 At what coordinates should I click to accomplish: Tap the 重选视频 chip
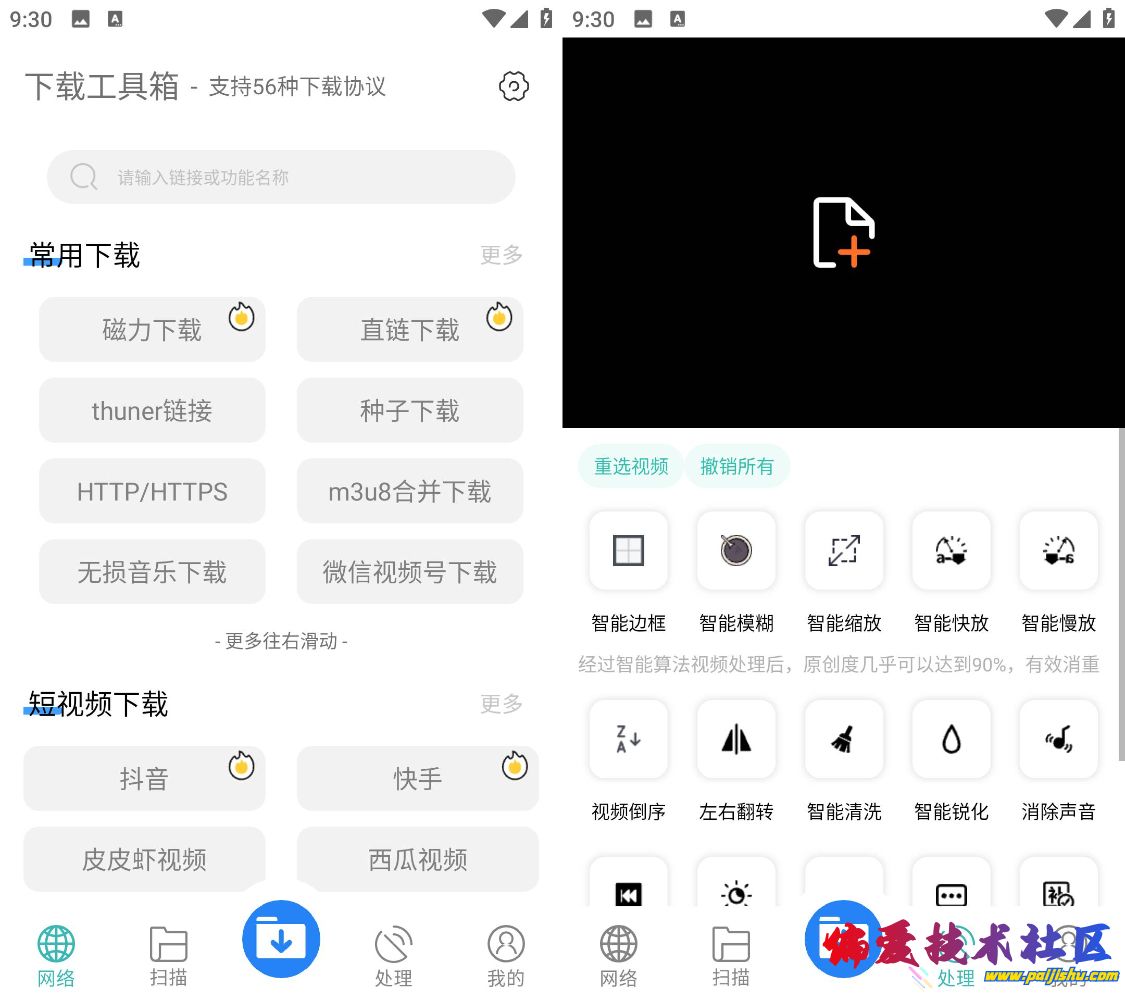coord(631,467)
